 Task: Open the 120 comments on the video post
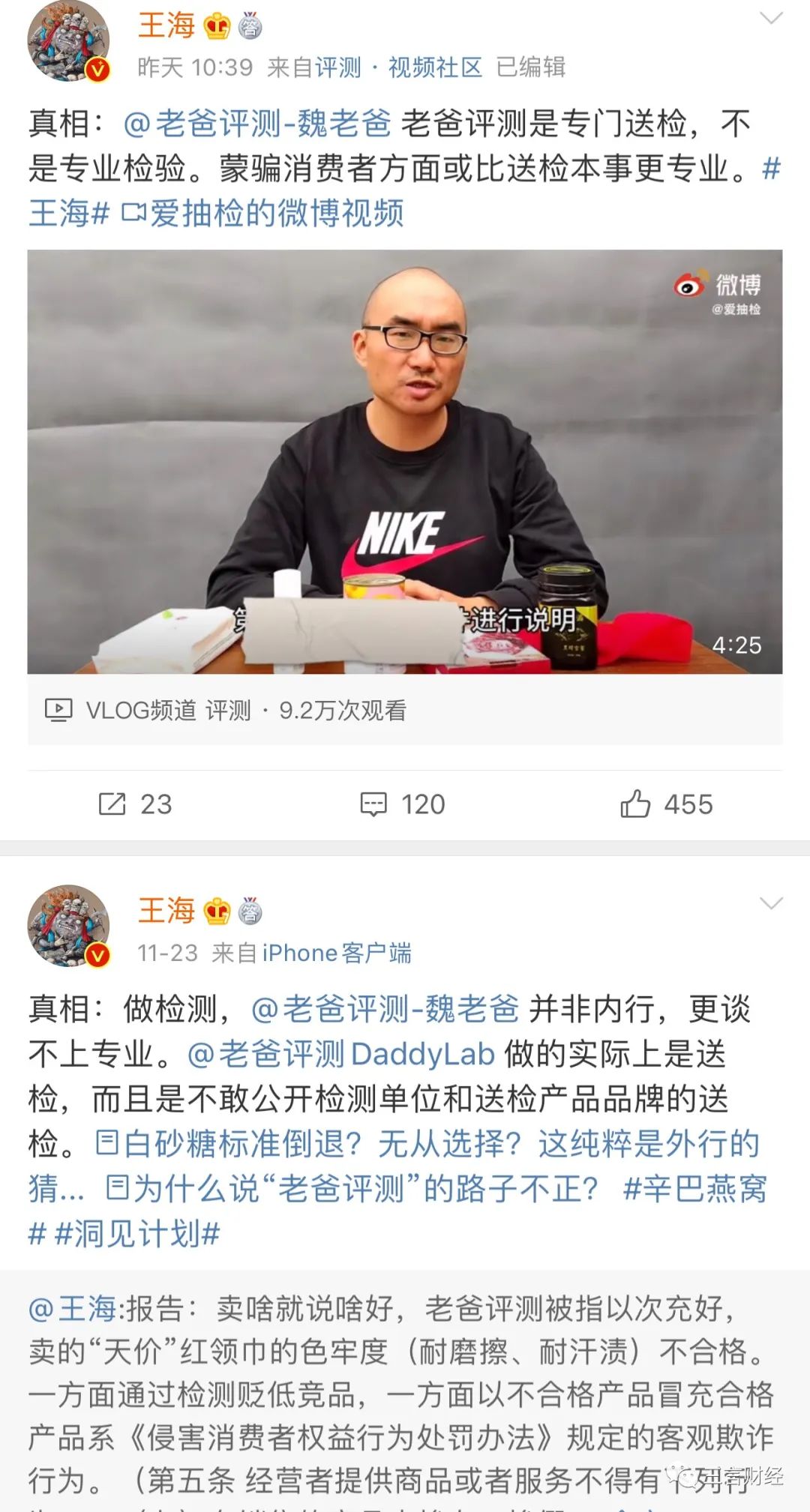403,804
